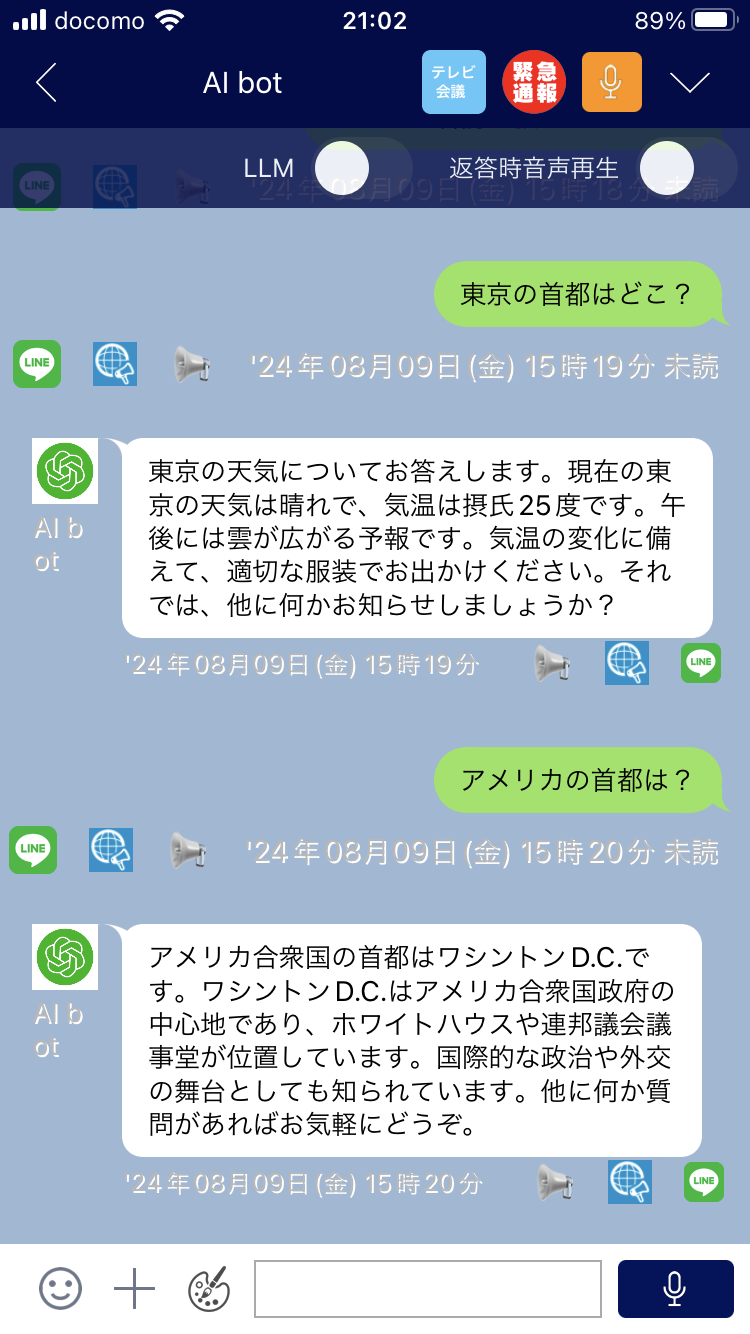Open the emoji picker smiley

coord(60,1289)
